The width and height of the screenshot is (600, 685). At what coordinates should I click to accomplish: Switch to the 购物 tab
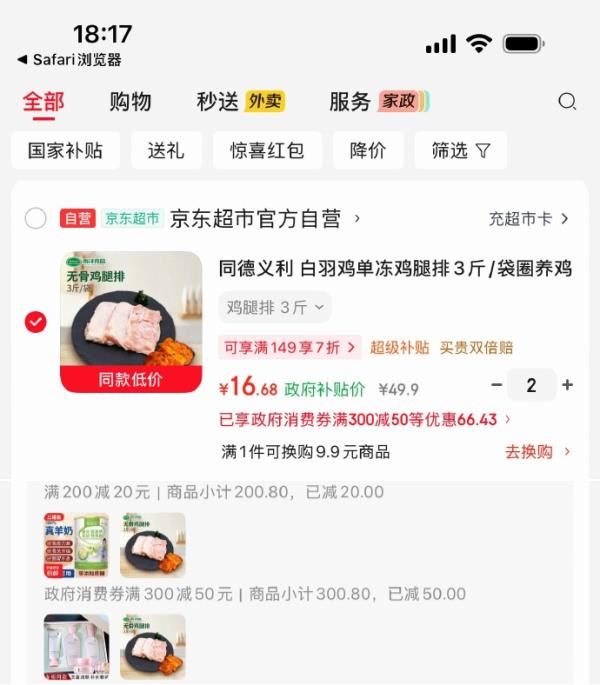click(130, 102)
